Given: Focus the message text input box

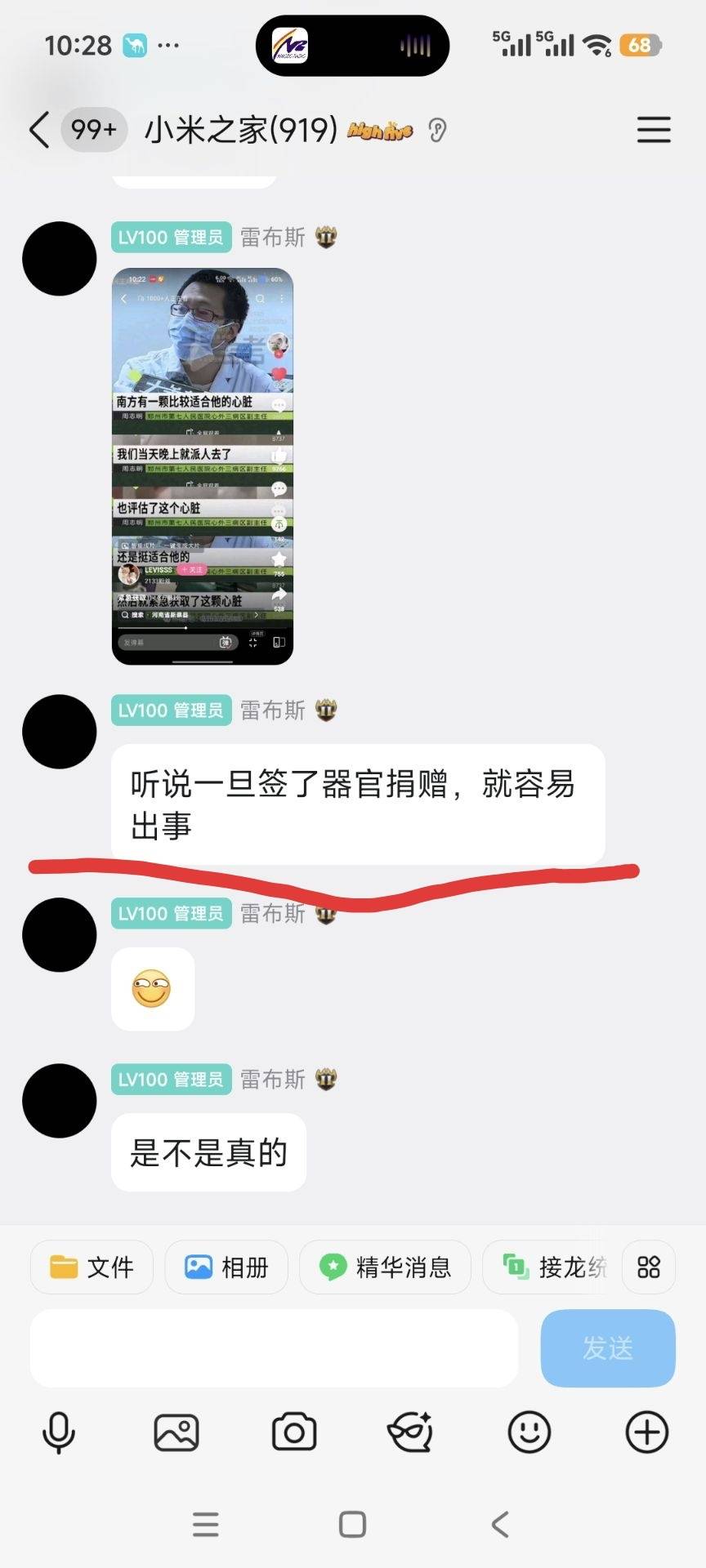Looking at the screenshot, I should tap(274, 1347).
